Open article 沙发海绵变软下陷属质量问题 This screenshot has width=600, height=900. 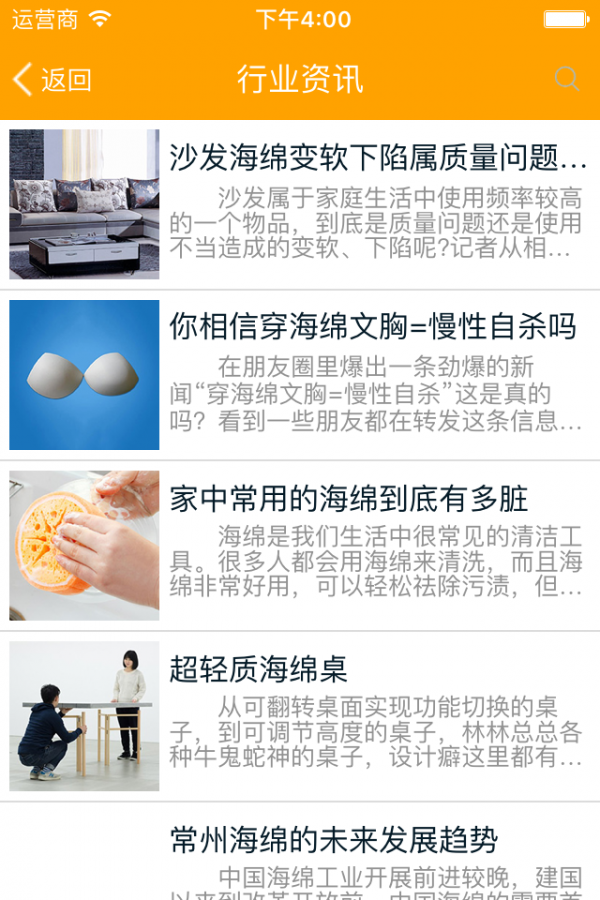[377, 158]
